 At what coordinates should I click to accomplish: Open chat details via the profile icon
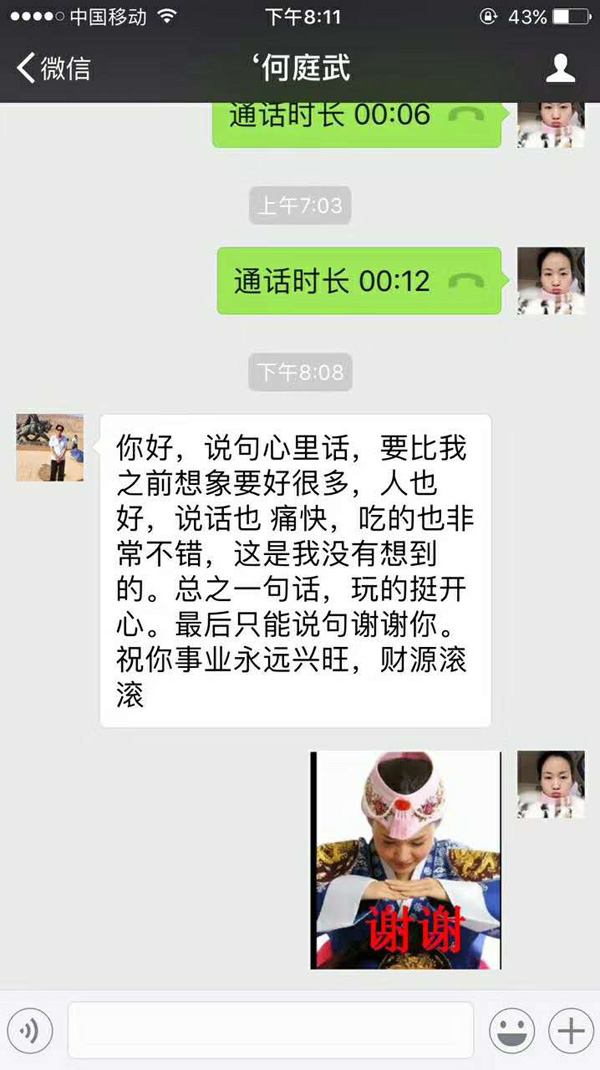click(560, 68)
